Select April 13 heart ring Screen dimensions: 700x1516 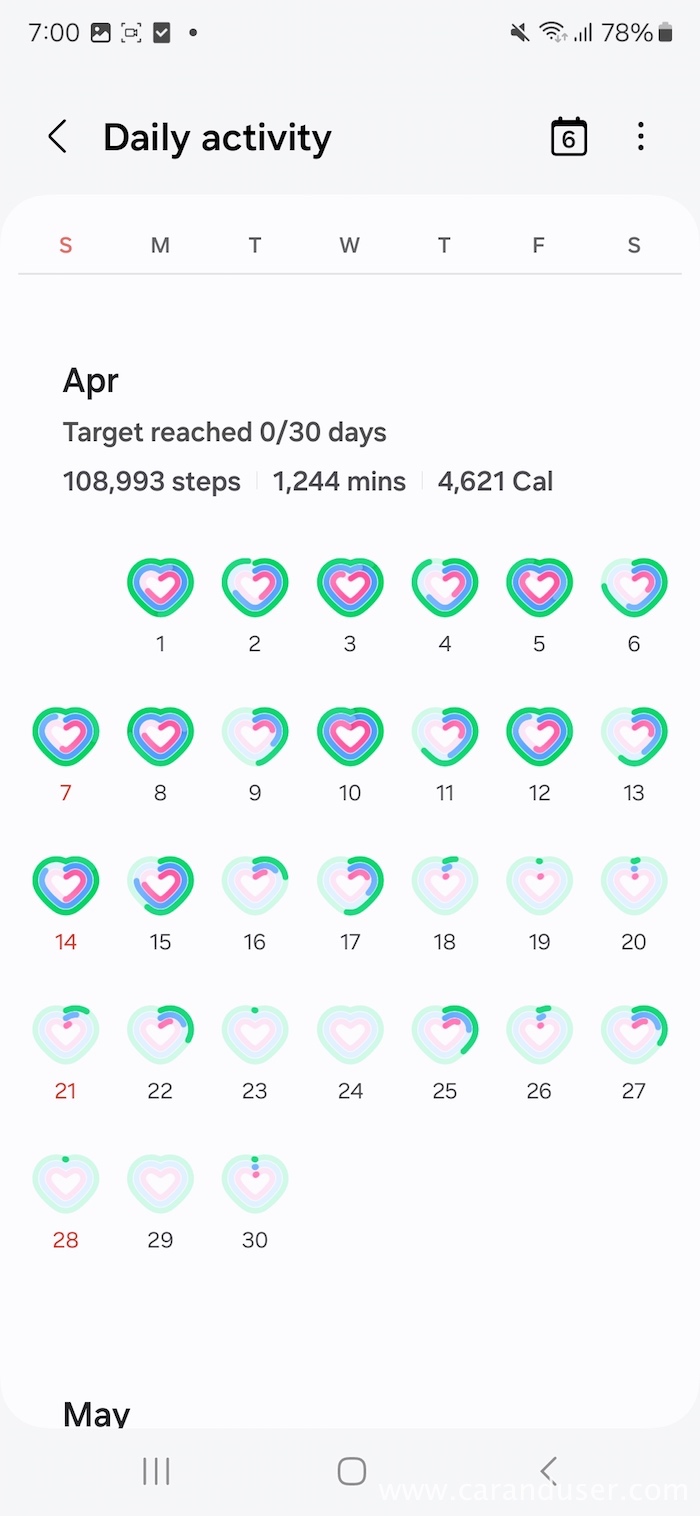coord(634,737)
